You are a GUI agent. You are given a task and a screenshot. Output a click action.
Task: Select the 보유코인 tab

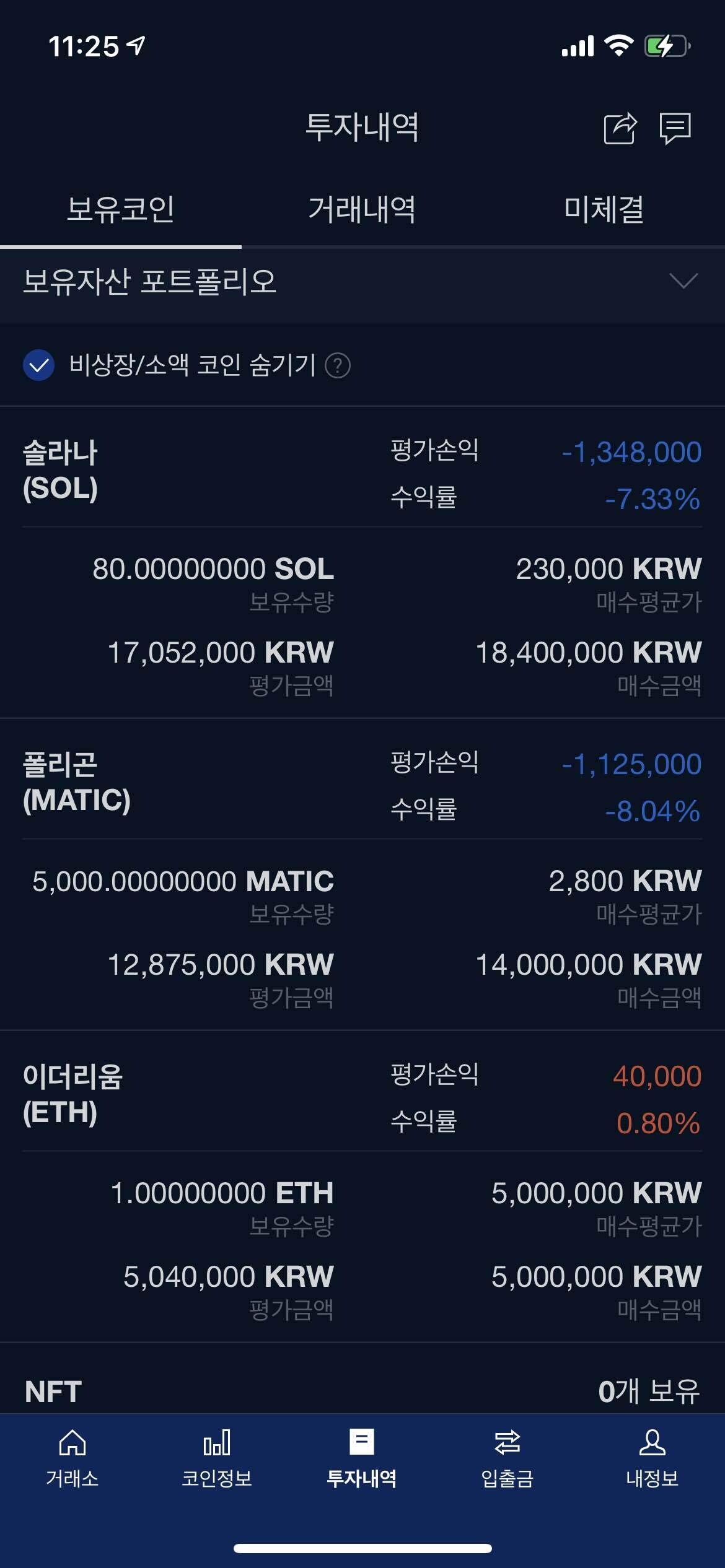click(120, 209)
